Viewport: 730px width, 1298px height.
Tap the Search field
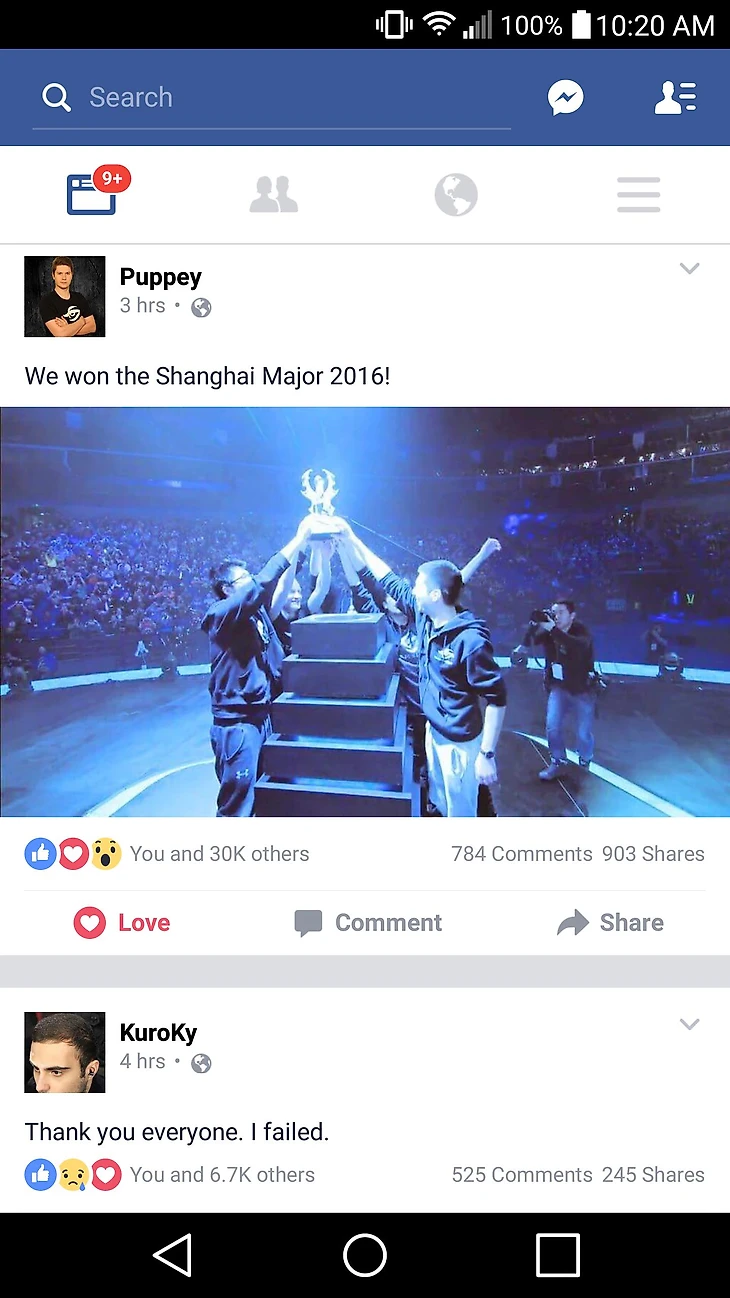tap(270, 98)
